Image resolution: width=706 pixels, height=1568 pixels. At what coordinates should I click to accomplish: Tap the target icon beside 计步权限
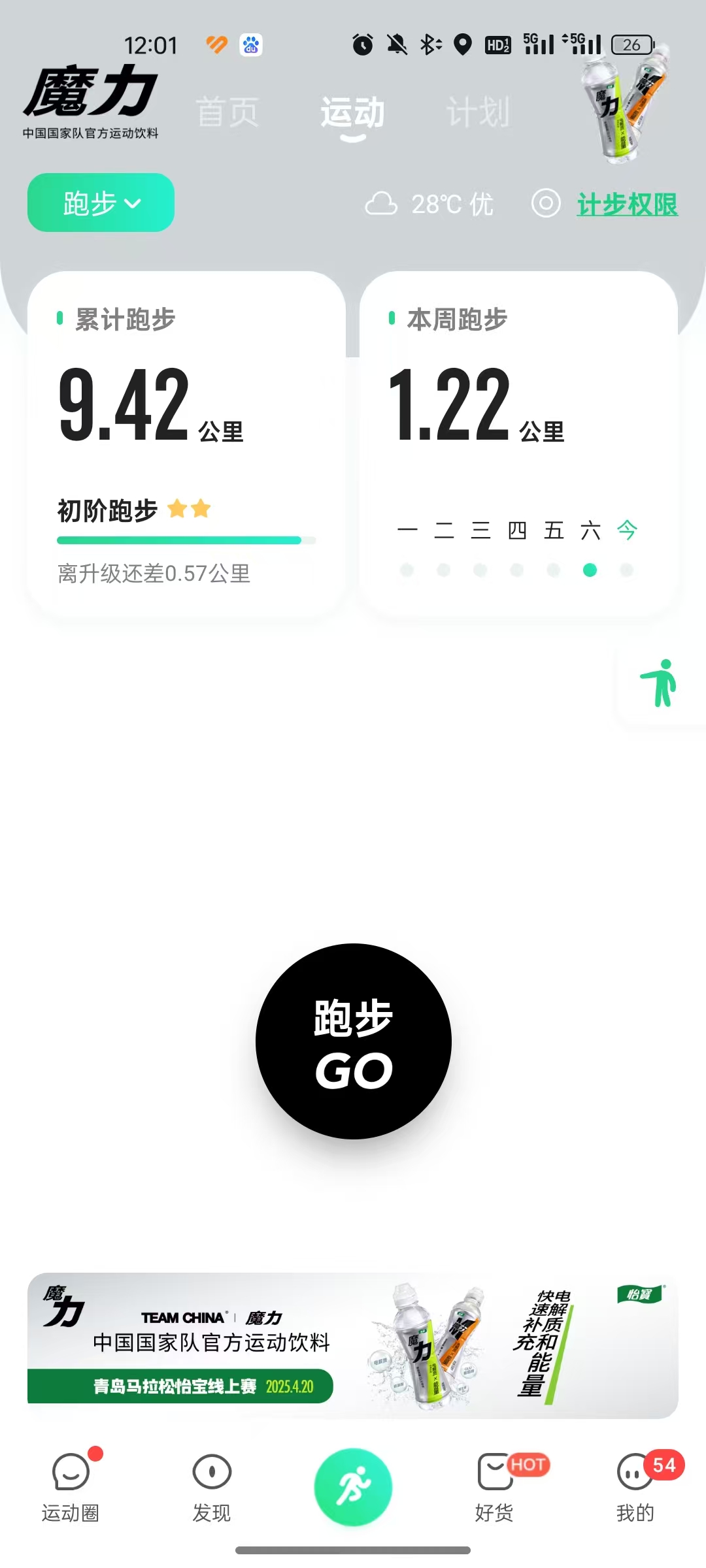point(546,203)
